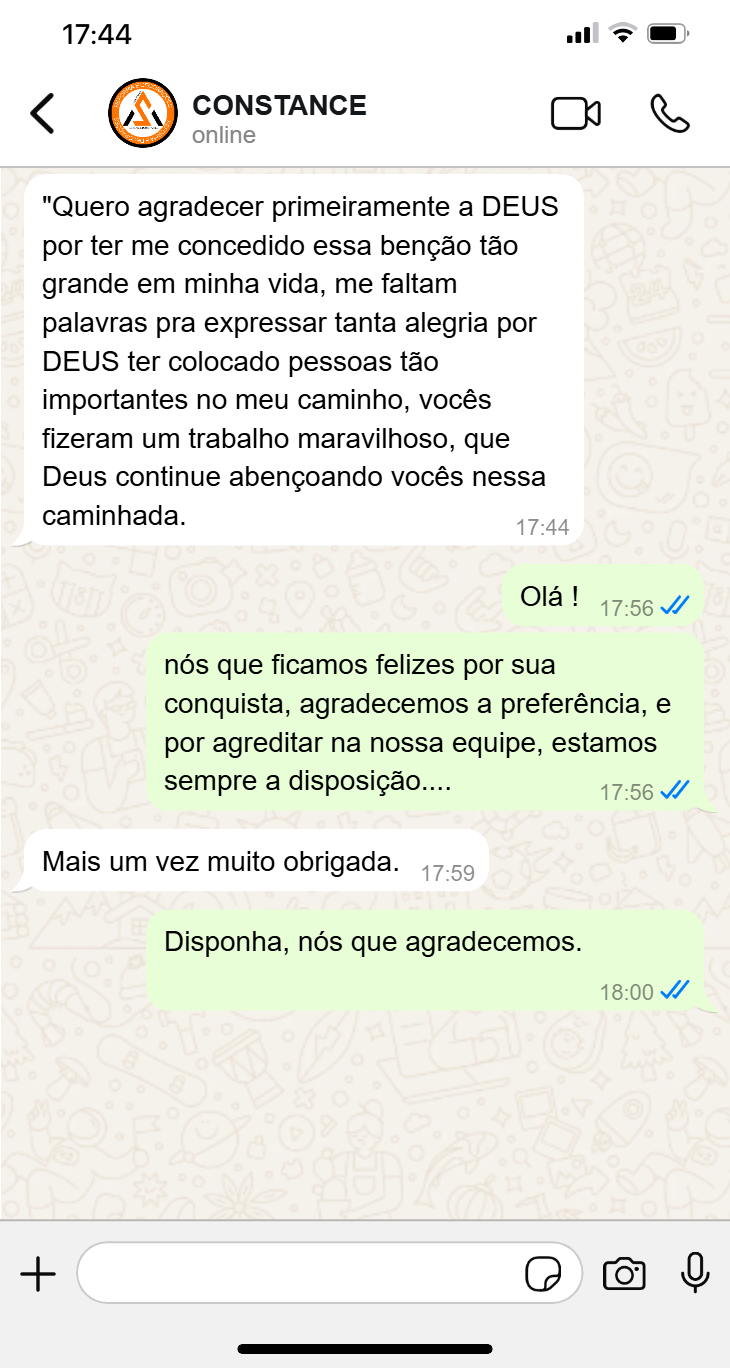Screen dimensions: 730x1368
Task: Tap the clock showing 17:44 in the status bar
Action: click(97, 33)
